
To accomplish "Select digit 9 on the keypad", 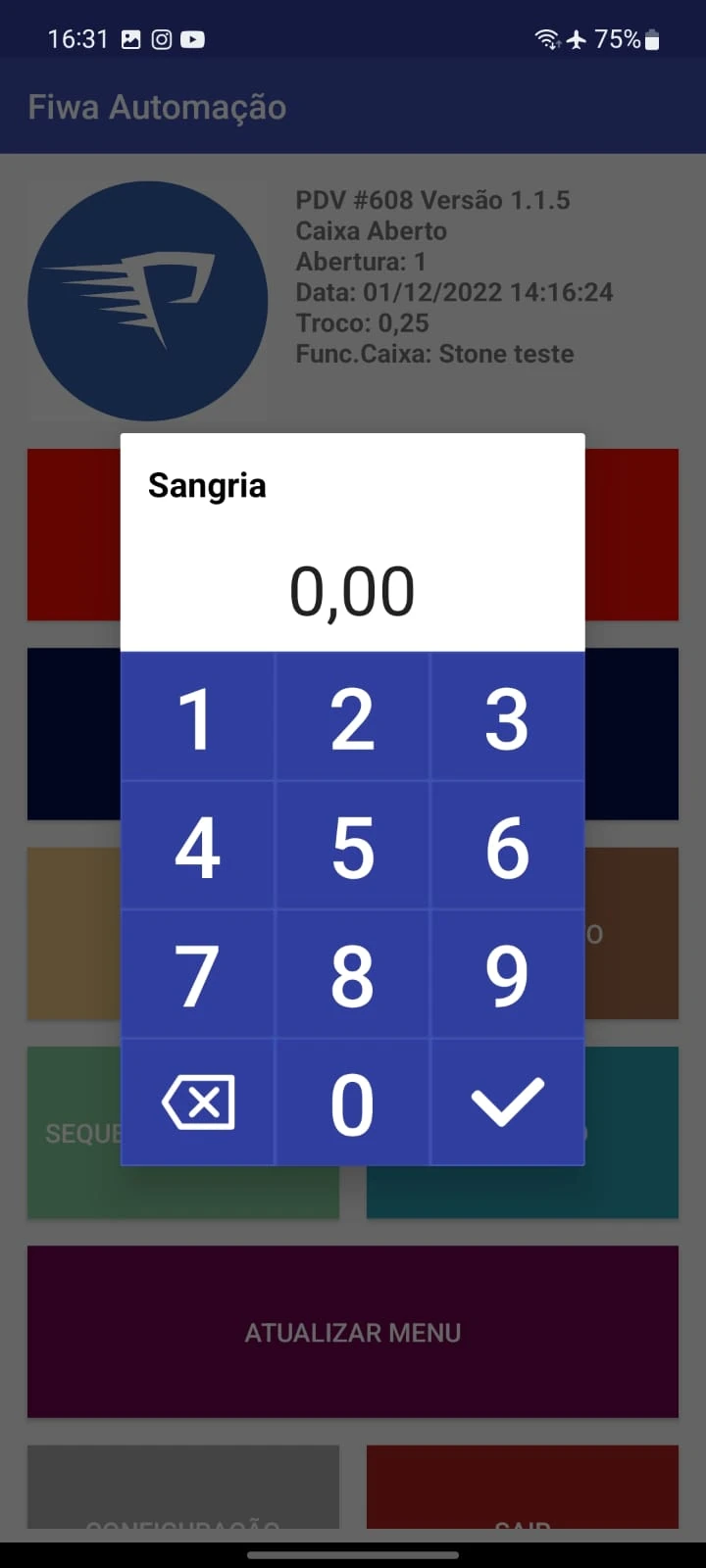I will 508,974.
